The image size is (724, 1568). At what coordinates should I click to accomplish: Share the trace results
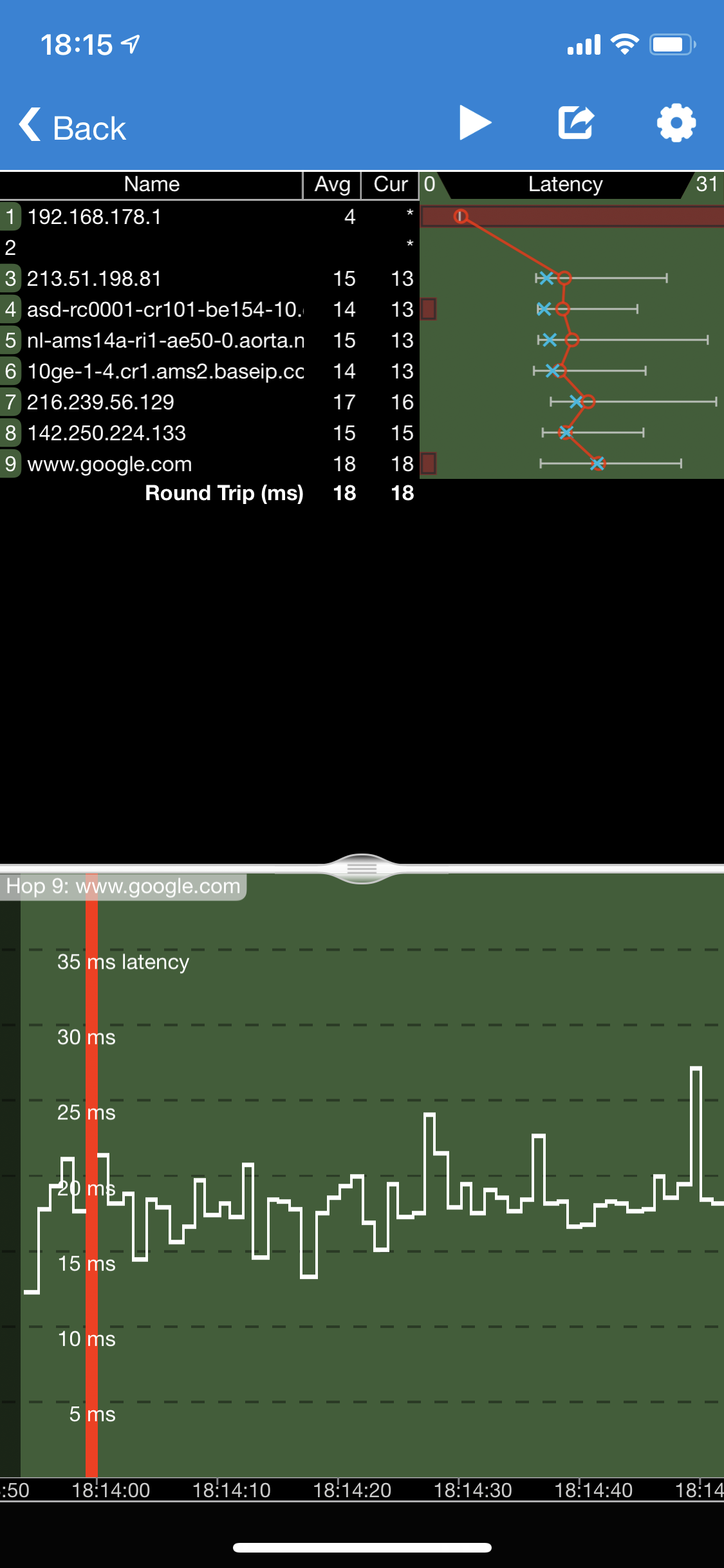point(575,123)
